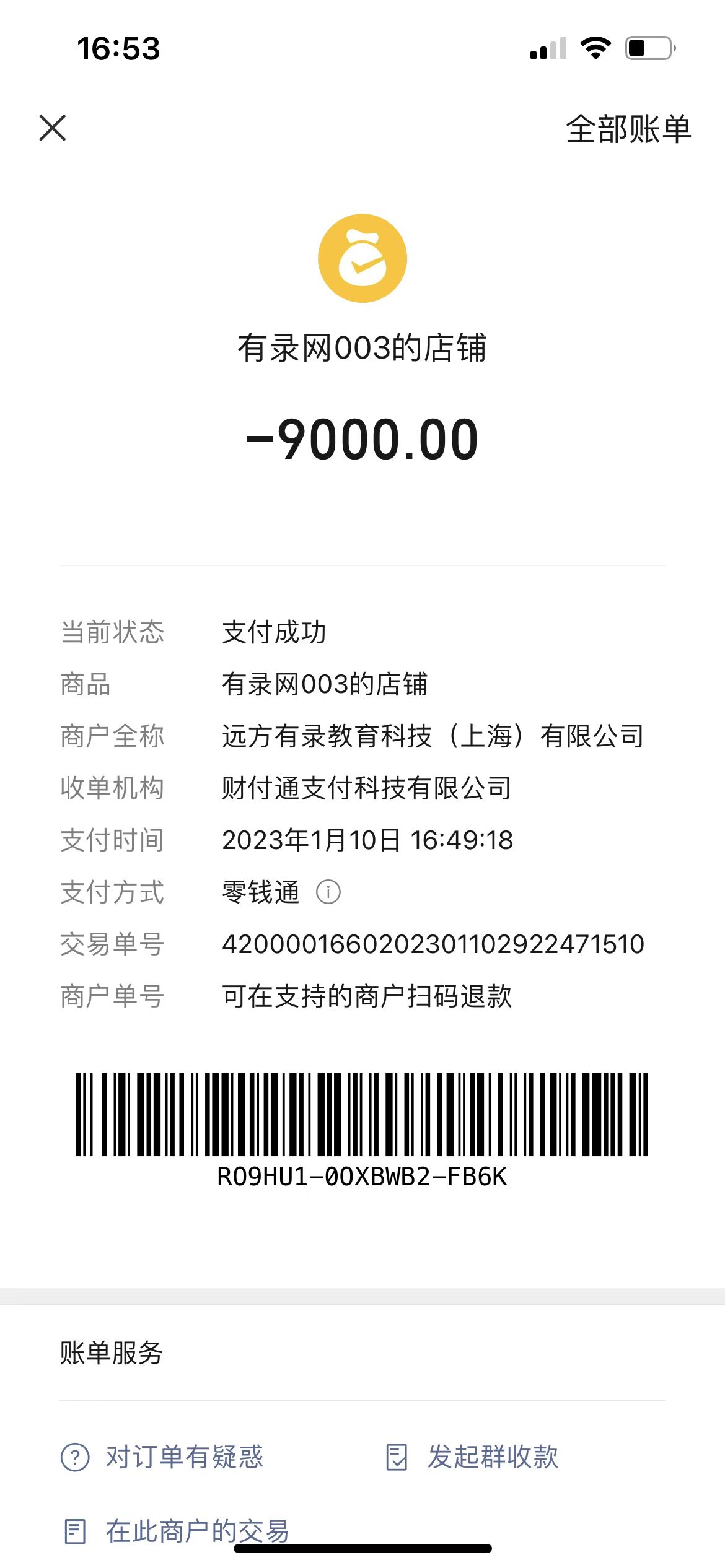725x1568 pixels.
Task: Start 发起群收款 group collection
Action: pyautogui.click(x=472, y=1457)
